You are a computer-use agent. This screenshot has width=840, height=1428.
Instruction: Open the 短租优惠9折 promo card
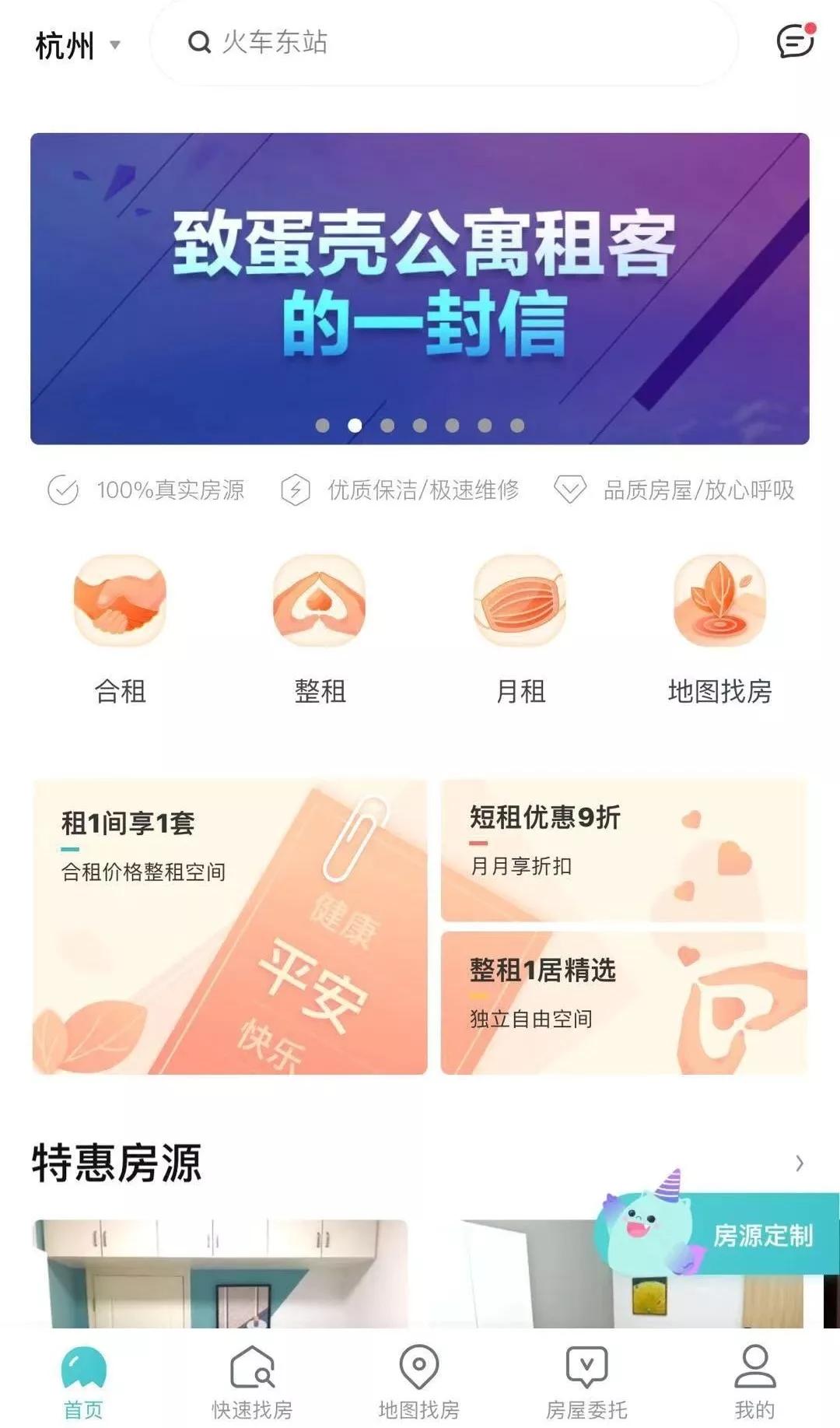pos(624,851)
